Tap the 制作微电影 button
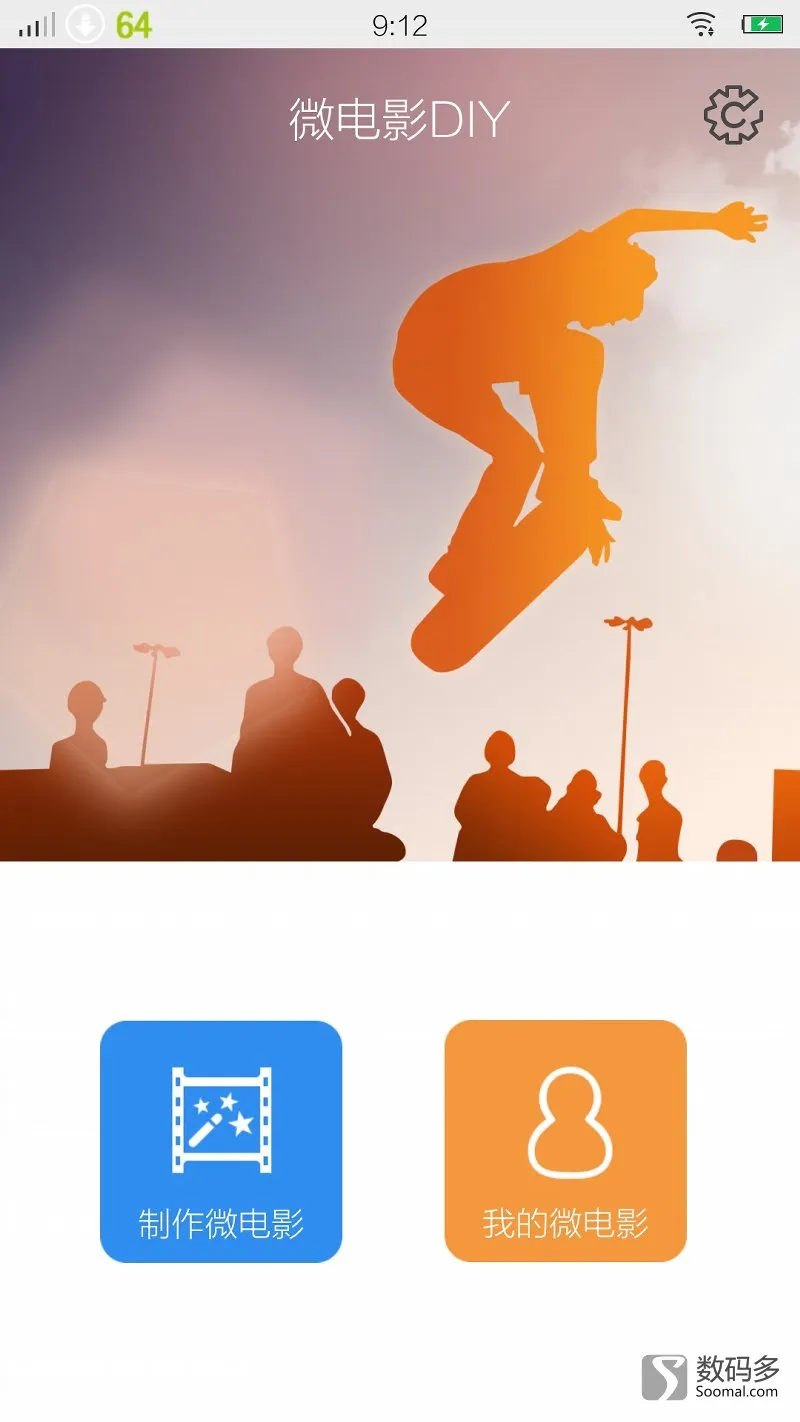Screen dimensions: 800x1422 [221, 1141]
